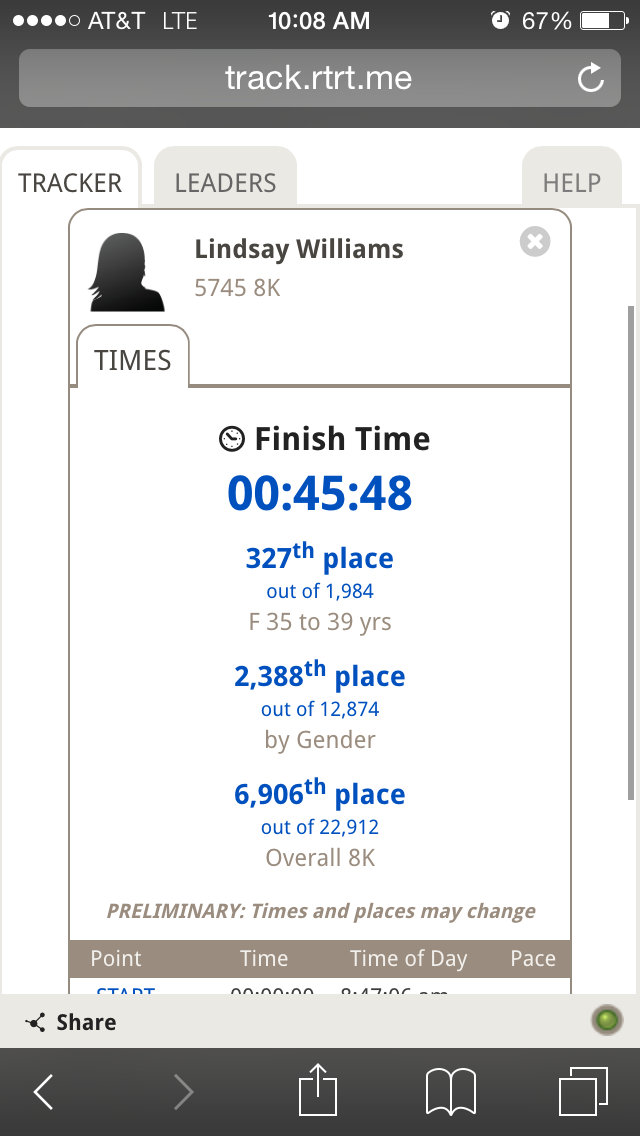This screenshot has height=1136, width=640.
Task: Select the TIMES tab
Action: pos(133,359)
